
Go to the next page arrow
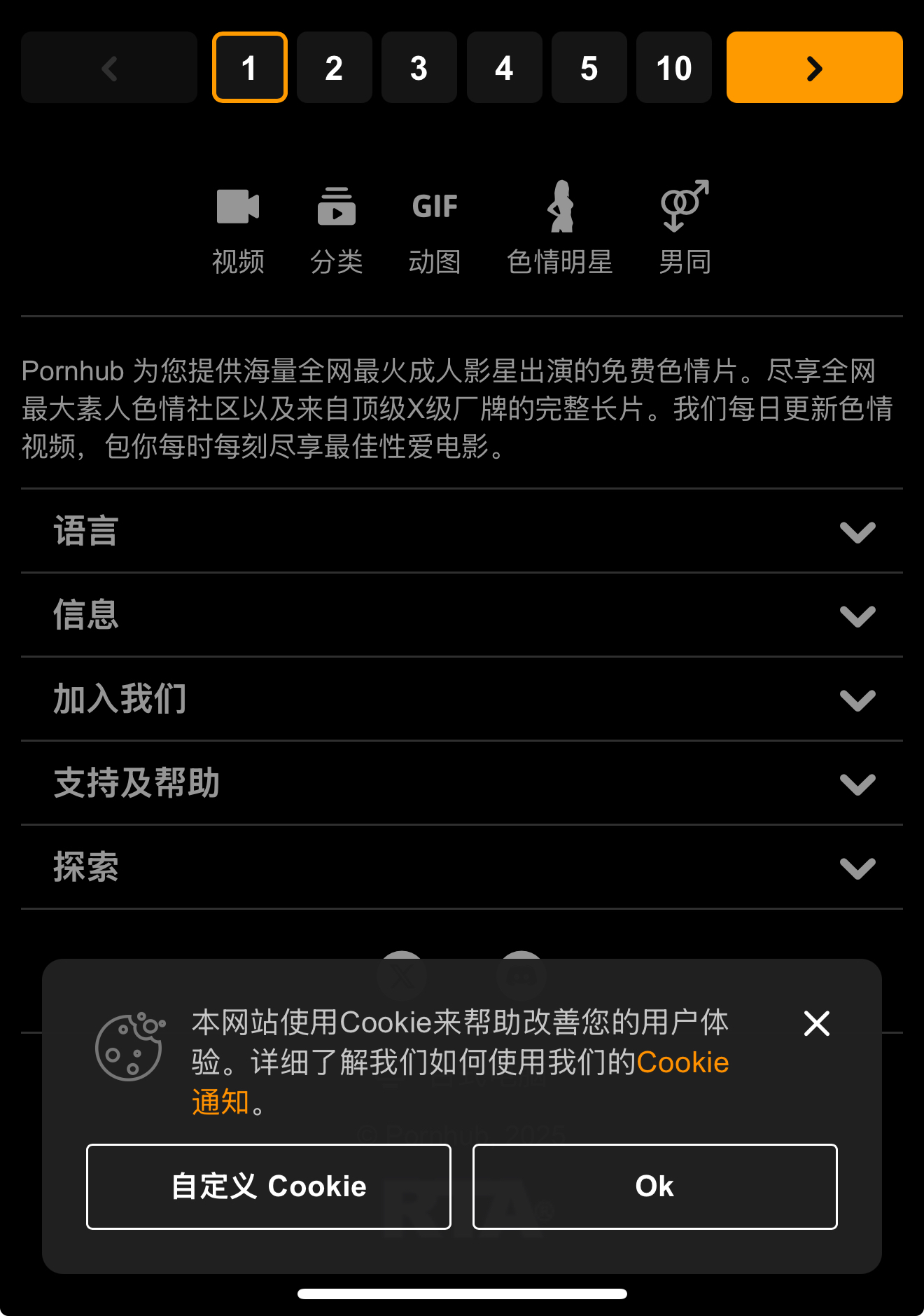[x=814, y=68]
